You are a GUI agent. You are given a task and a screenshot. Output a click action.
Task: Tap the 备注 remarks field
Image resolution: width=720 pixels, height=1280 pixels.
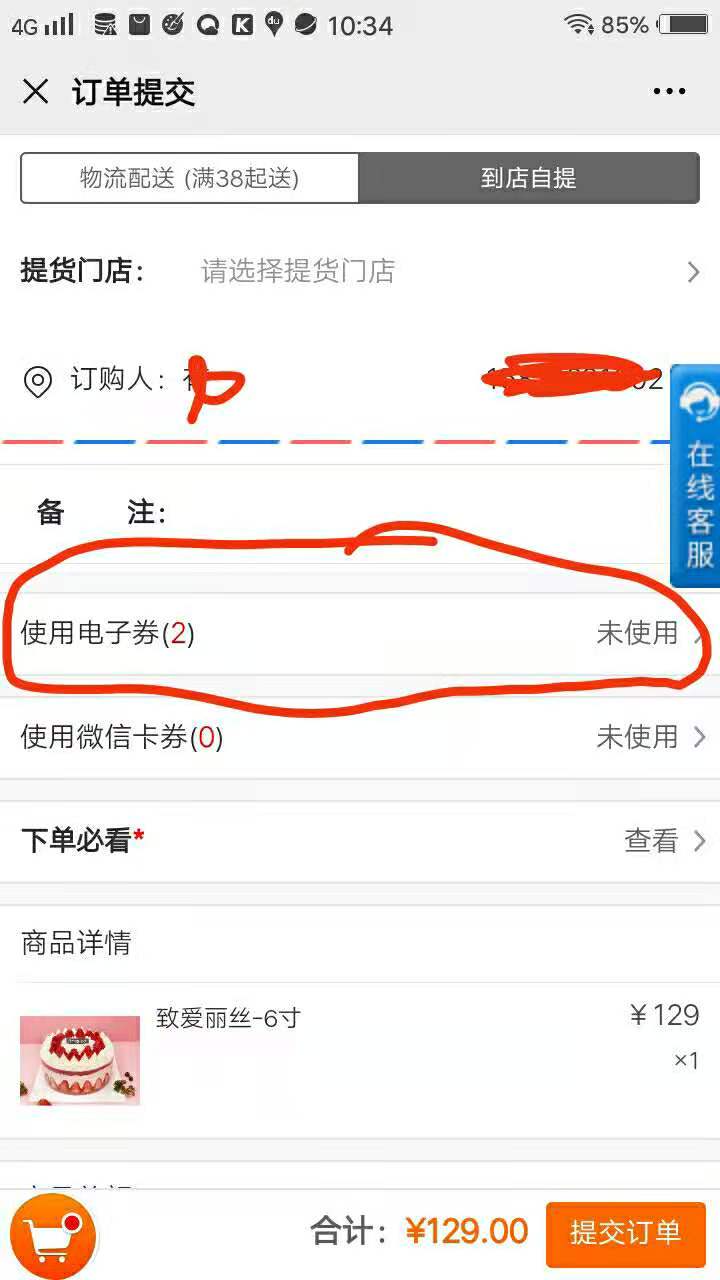point(360,513)
